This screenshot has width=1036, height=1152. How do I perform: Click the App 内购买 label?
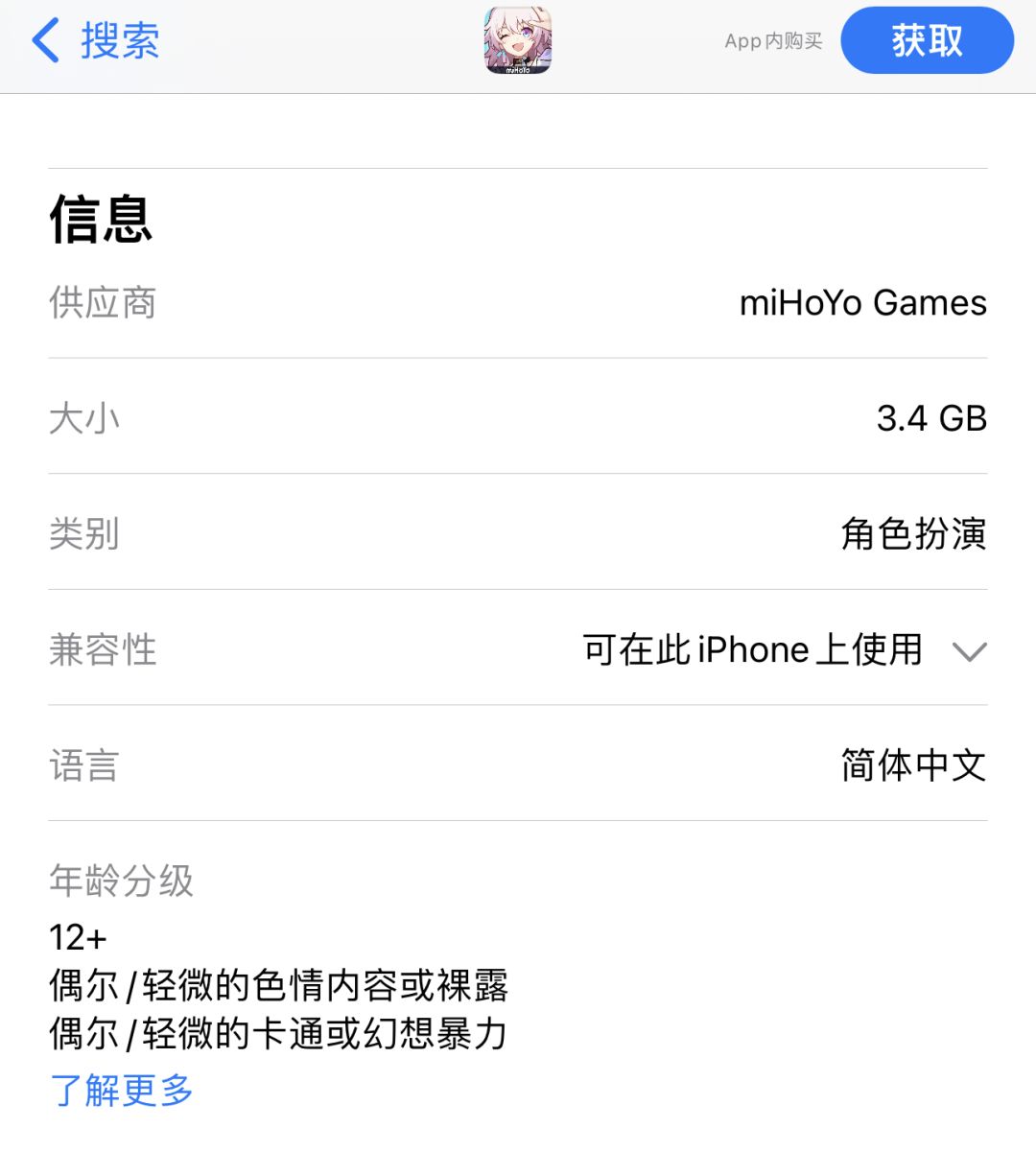[772, 42]
